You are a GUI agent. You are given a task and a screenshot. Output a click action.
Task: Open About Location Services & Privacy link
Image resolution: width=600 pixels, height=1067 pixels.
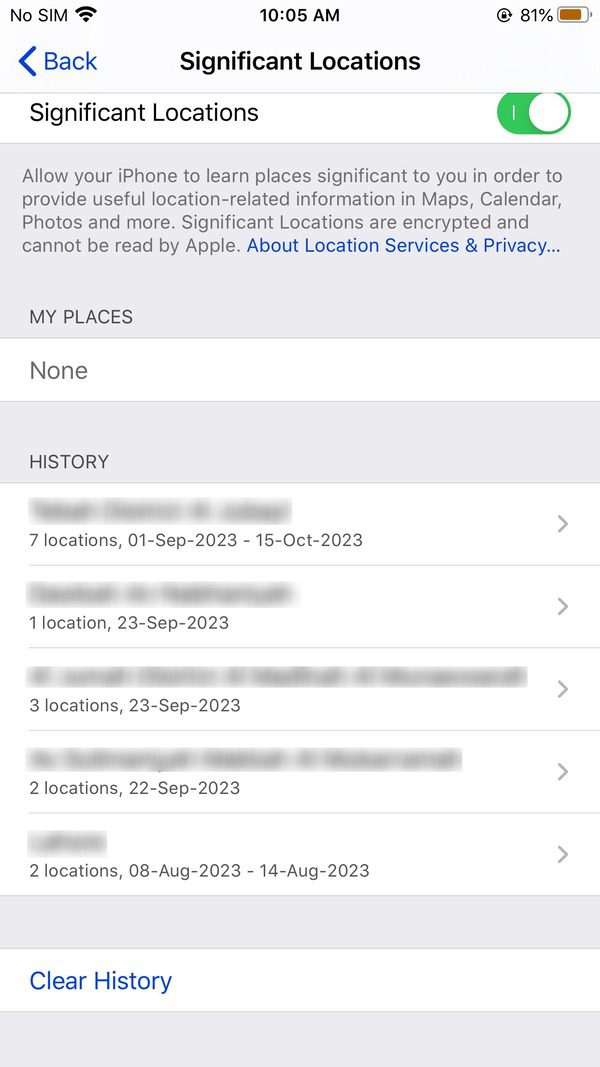[x=403, y=246]
